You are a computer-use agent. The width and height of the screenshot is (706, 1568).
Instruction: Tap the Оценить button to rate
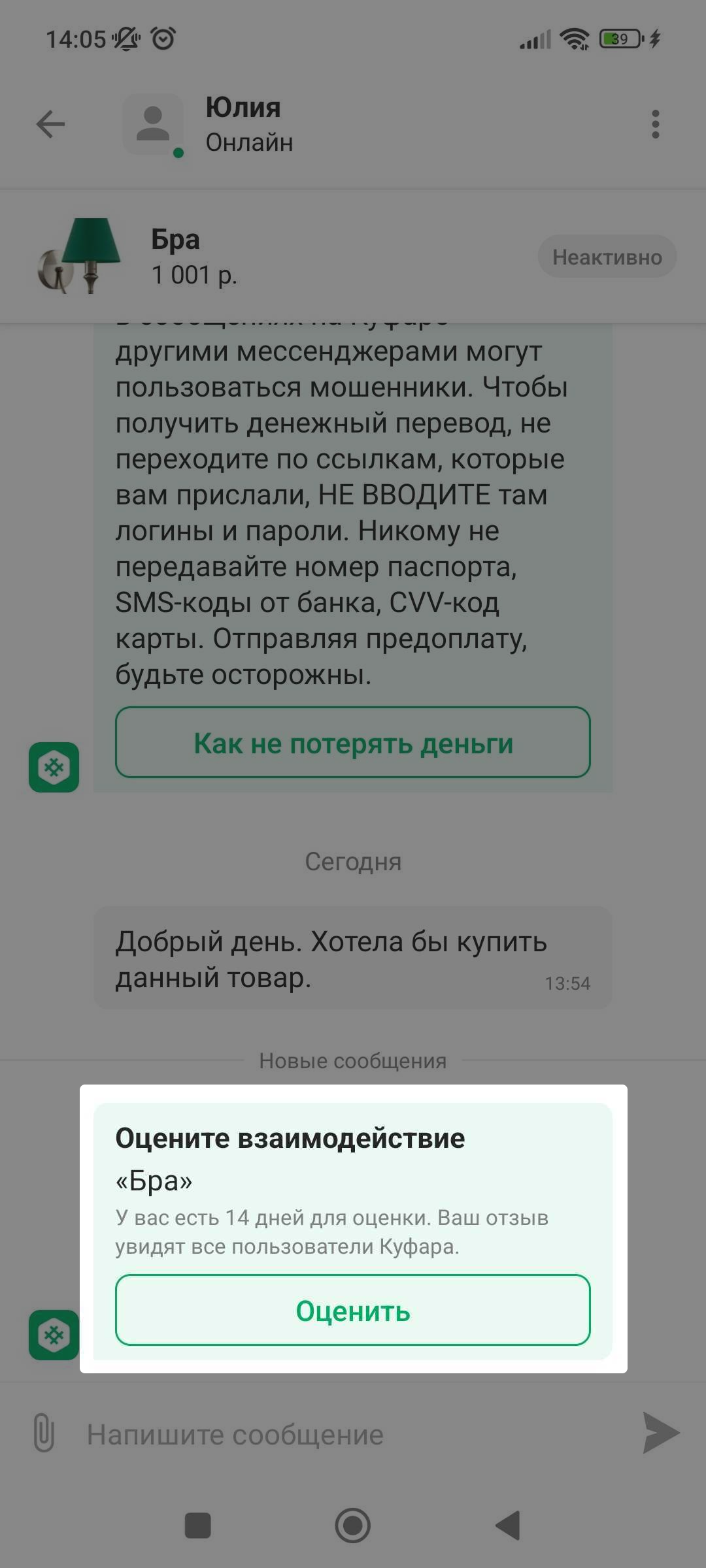tap(353, 1311)
